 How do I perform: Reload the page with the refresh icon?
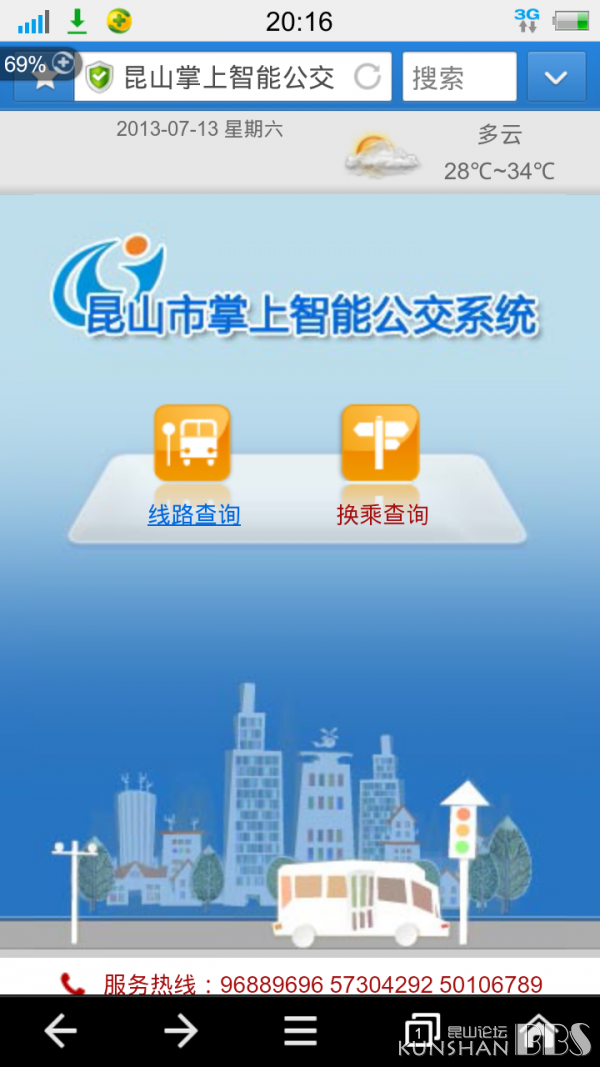[x=367, y=77]
